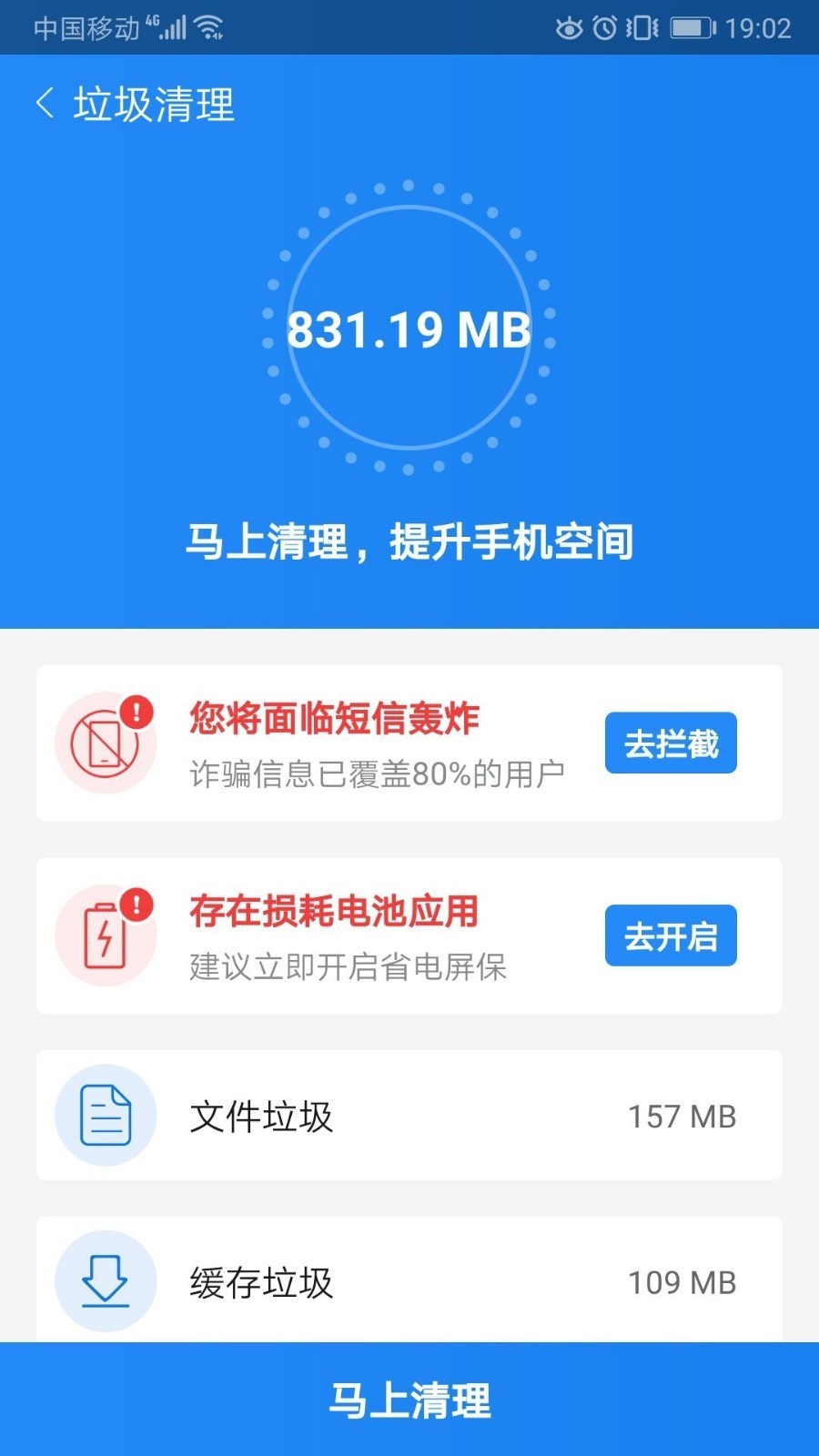Image resolution: width=819 pixels, height=1456 pixels.
Task: Expand the 文件垃圾 file junk entry
Action: point(409,1115)
